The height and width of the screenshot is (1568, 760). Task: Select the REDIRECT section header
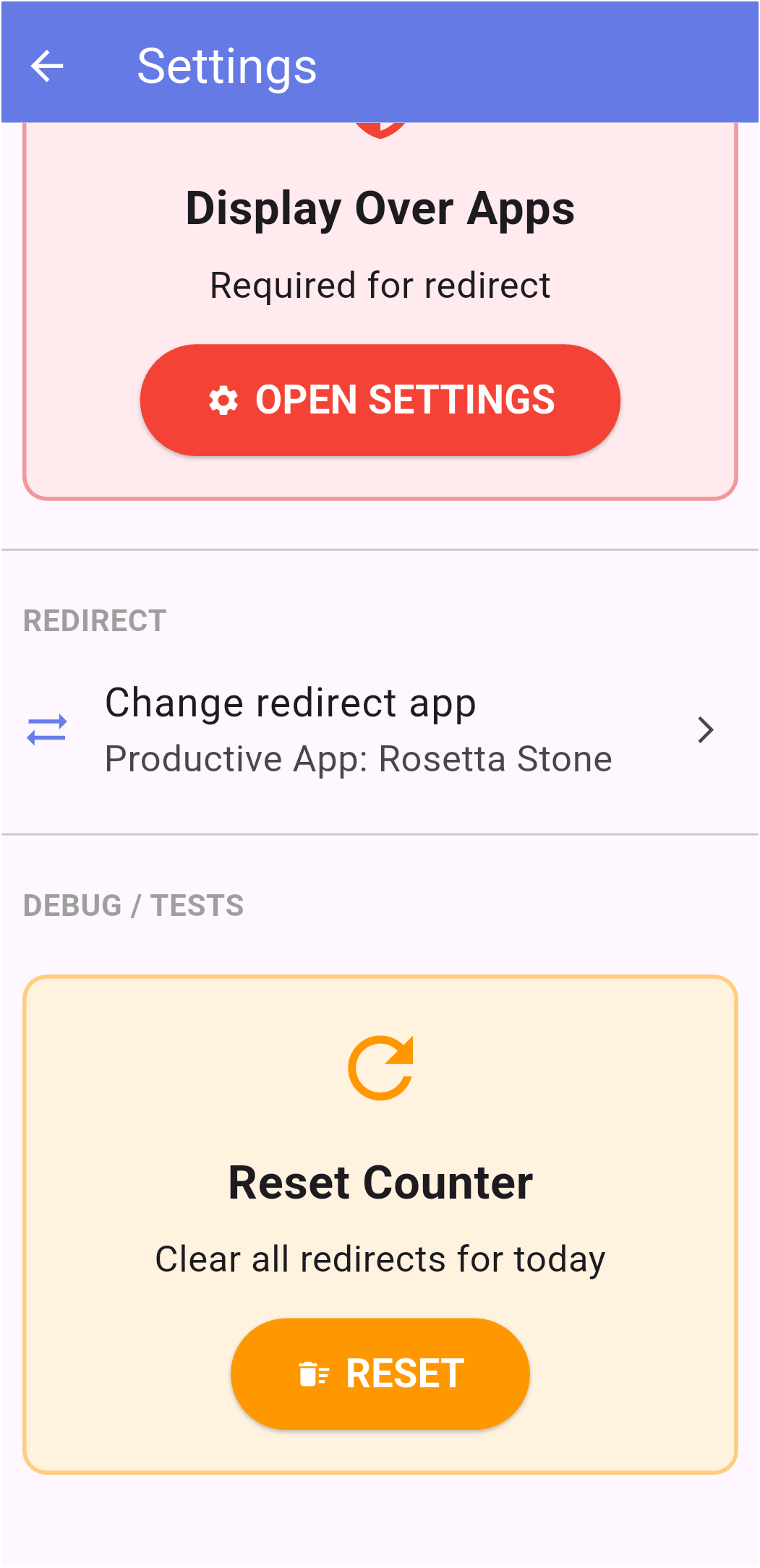click(93, 620)
